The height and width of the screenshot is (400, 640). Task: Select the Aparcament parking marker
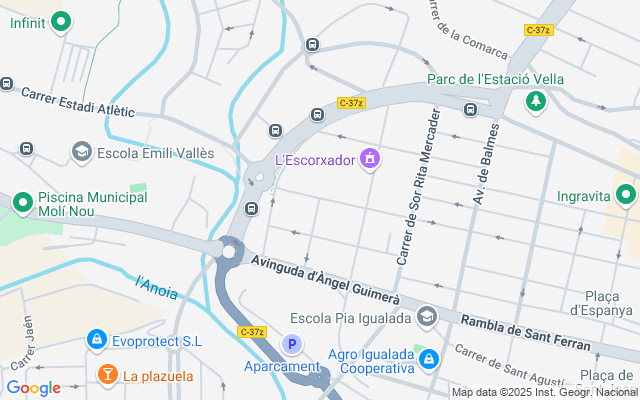(x=292, y=345)
